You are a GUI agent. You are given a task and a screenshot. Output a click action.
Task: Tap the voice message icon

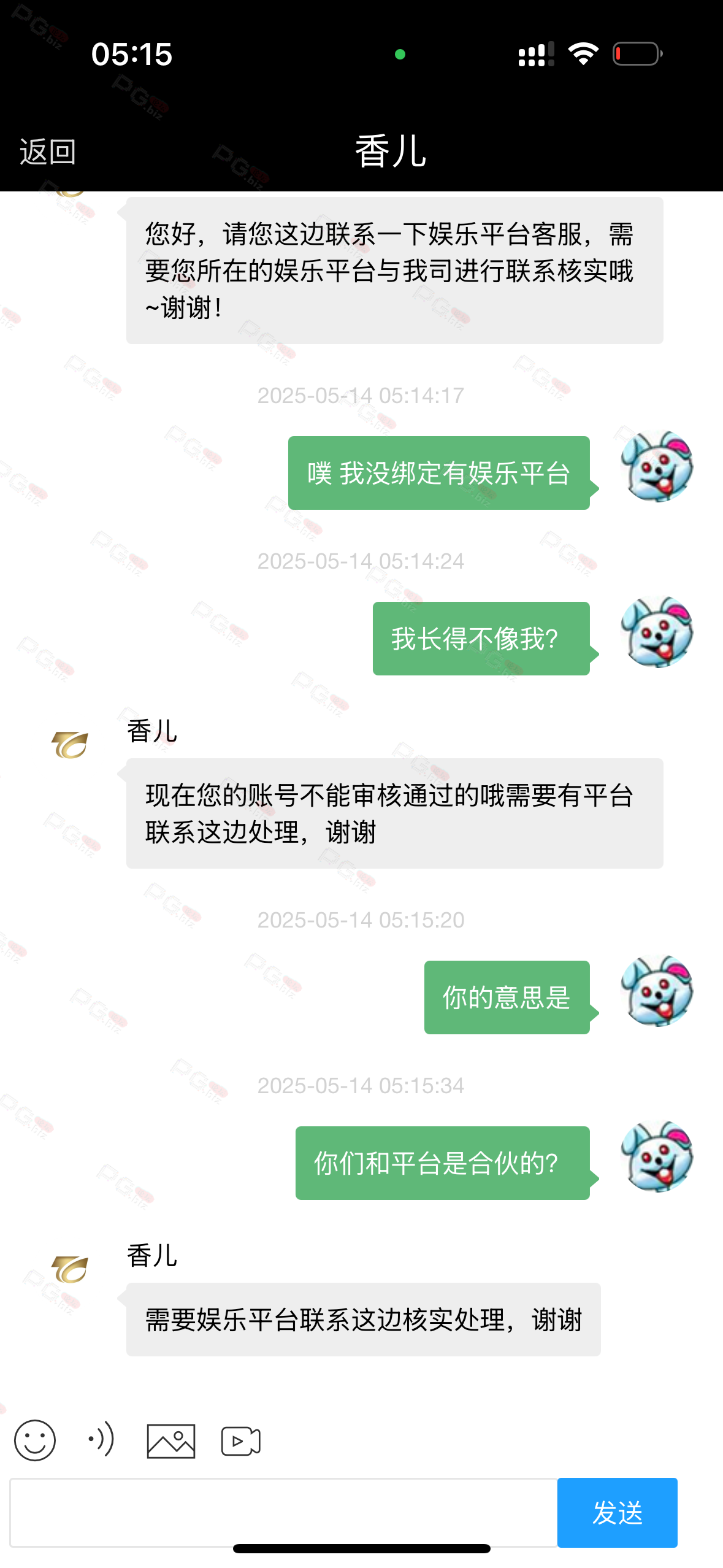tap(101, 1439)
